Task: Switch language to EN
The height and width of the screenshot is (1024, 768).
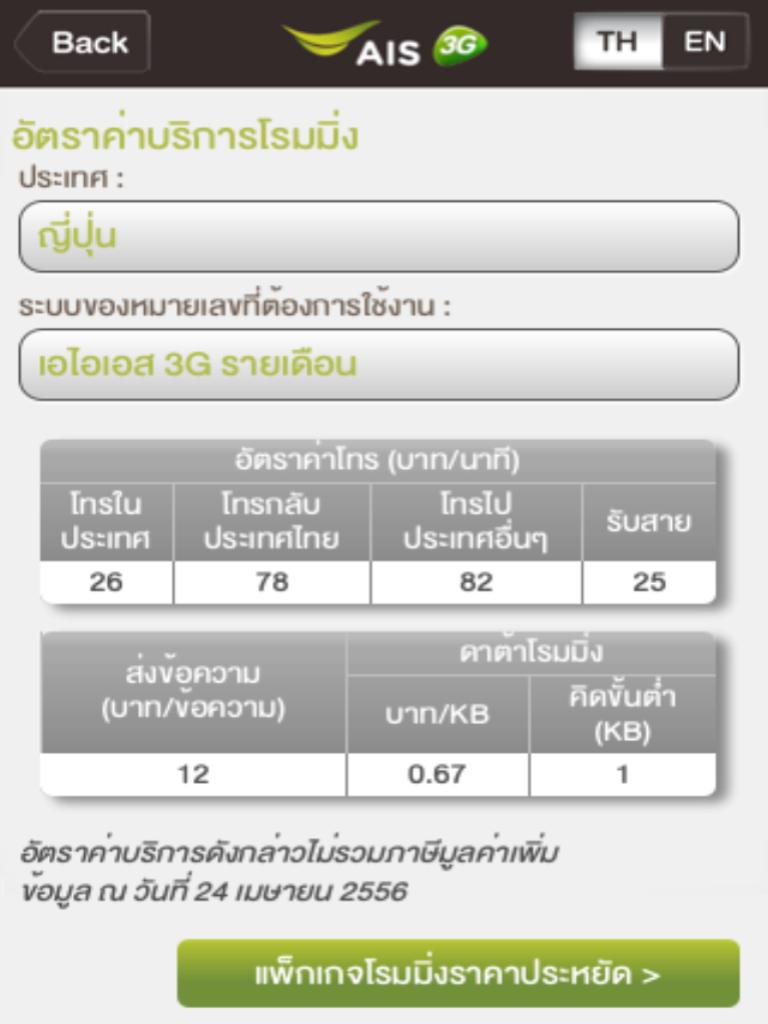Action: point(706,42)
